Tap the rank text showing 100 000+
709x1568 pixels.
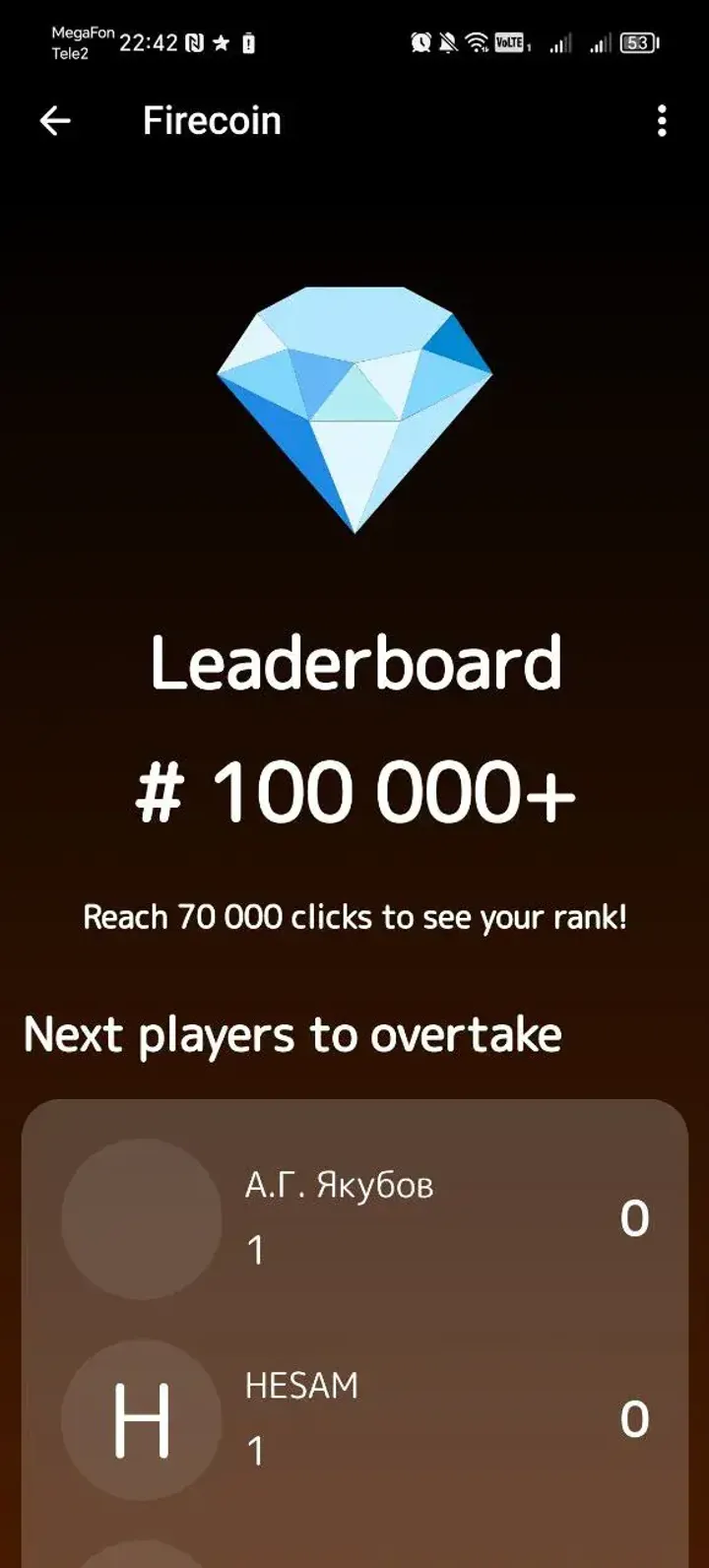coord(354,788)
